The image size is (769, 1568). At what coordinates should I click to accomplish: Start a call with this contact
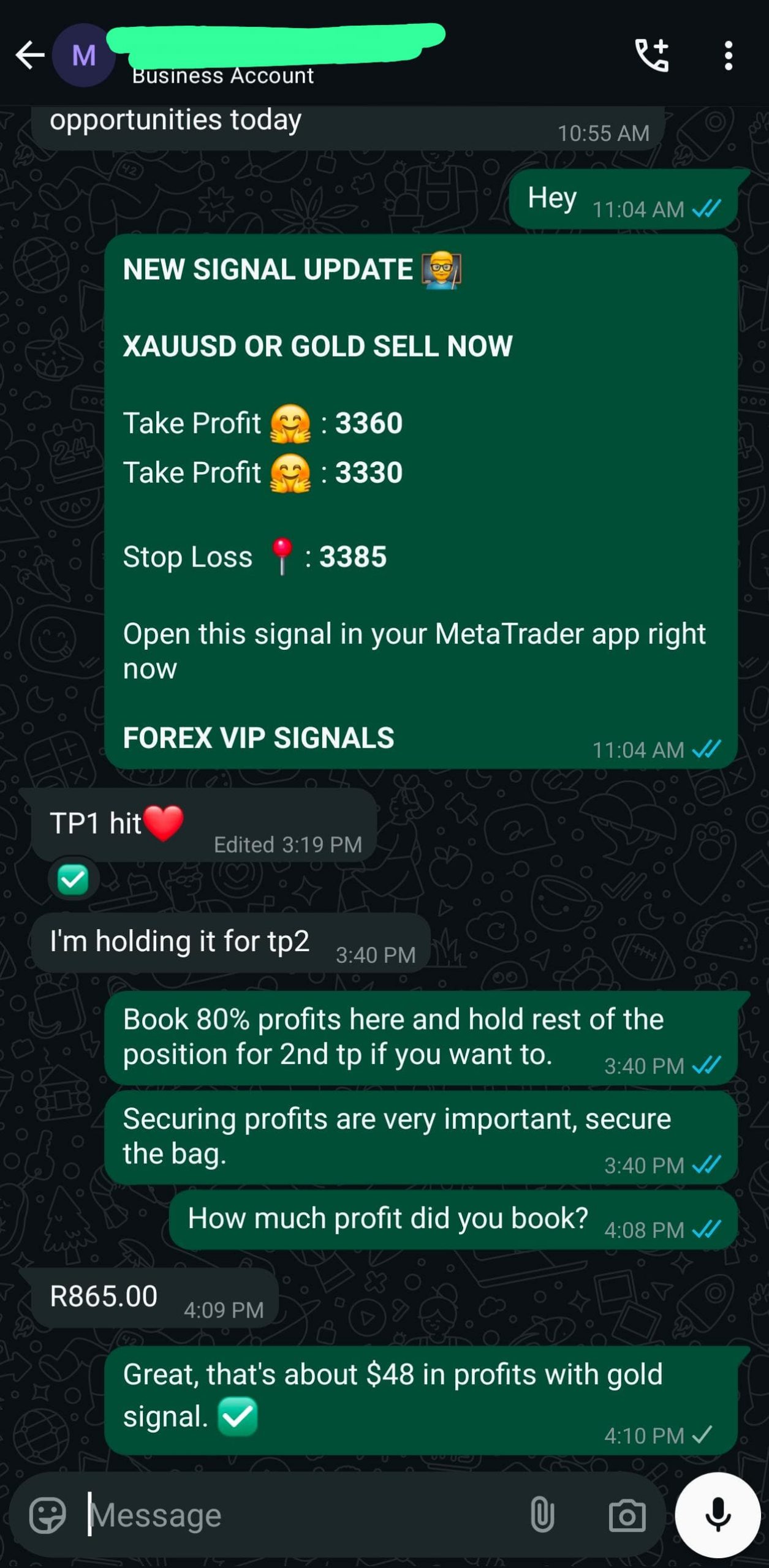651,55
